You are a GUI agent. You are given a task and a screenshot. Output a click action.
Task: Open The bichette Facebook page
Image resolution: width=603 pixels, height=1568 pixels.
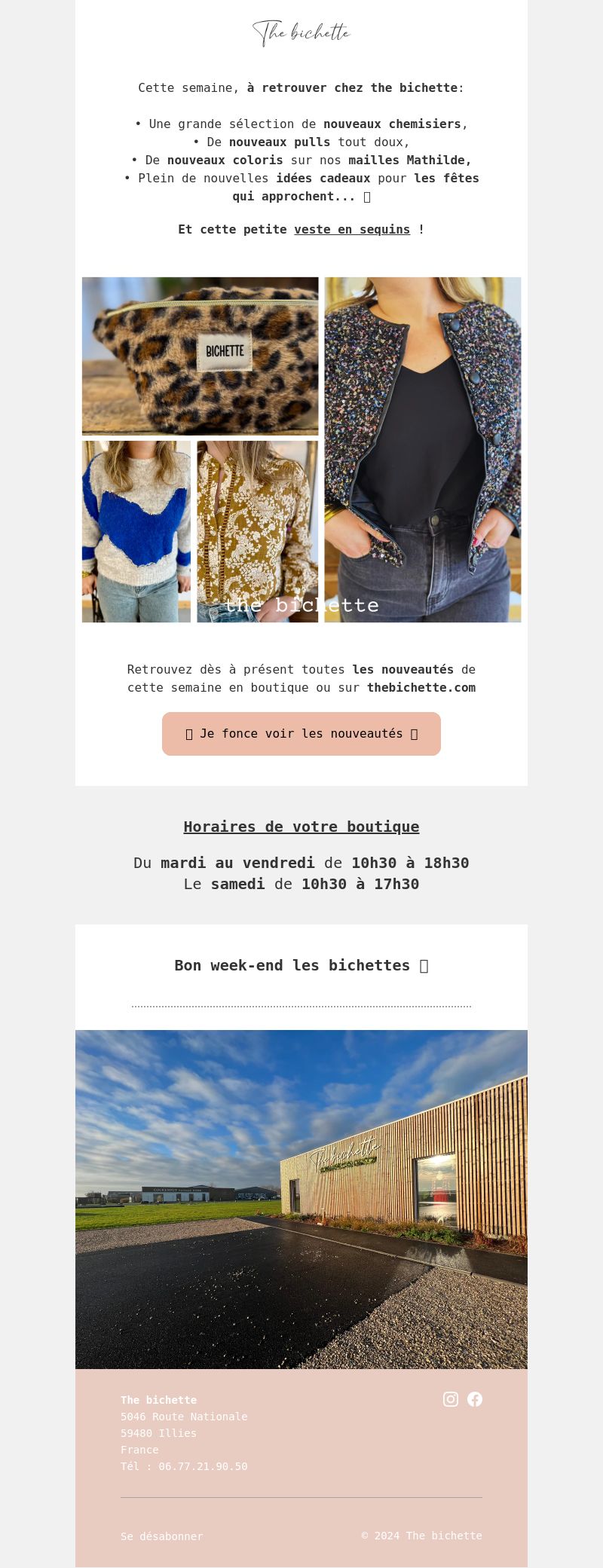click(475, 1398)
